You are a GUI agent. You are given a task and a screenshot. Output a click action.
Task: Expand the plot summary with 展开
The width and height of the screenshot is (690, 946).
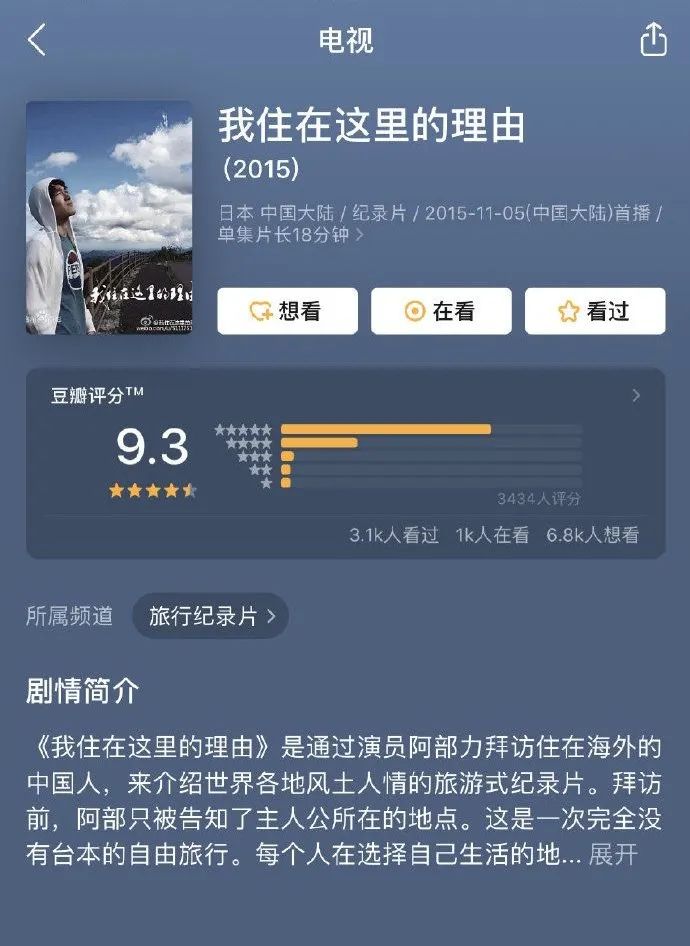click(613, 855)
